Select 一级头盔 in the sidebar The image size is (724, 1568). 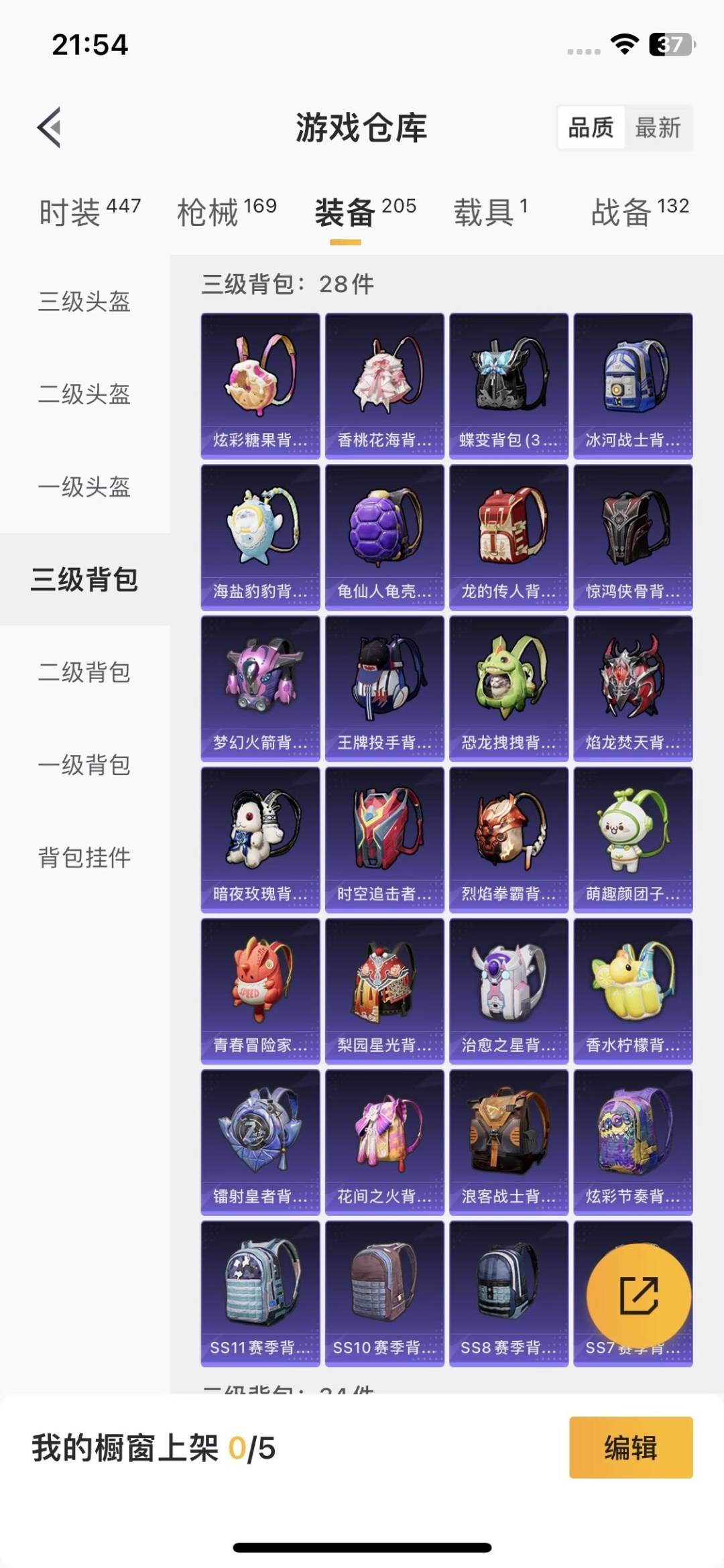[x=84, y=487]
